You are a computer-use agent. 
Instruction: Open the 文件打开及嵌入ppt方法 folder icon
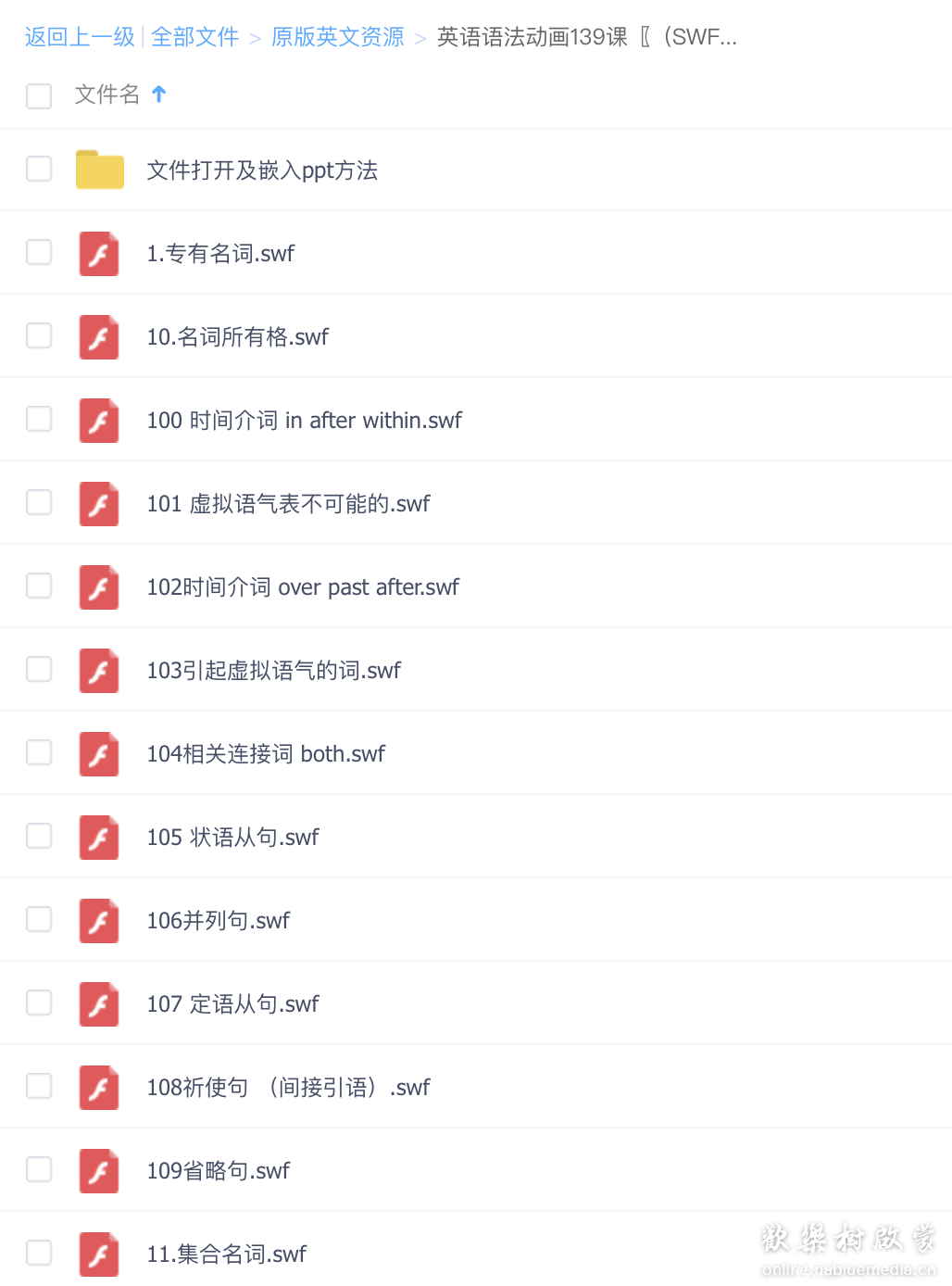click(99, 170)
